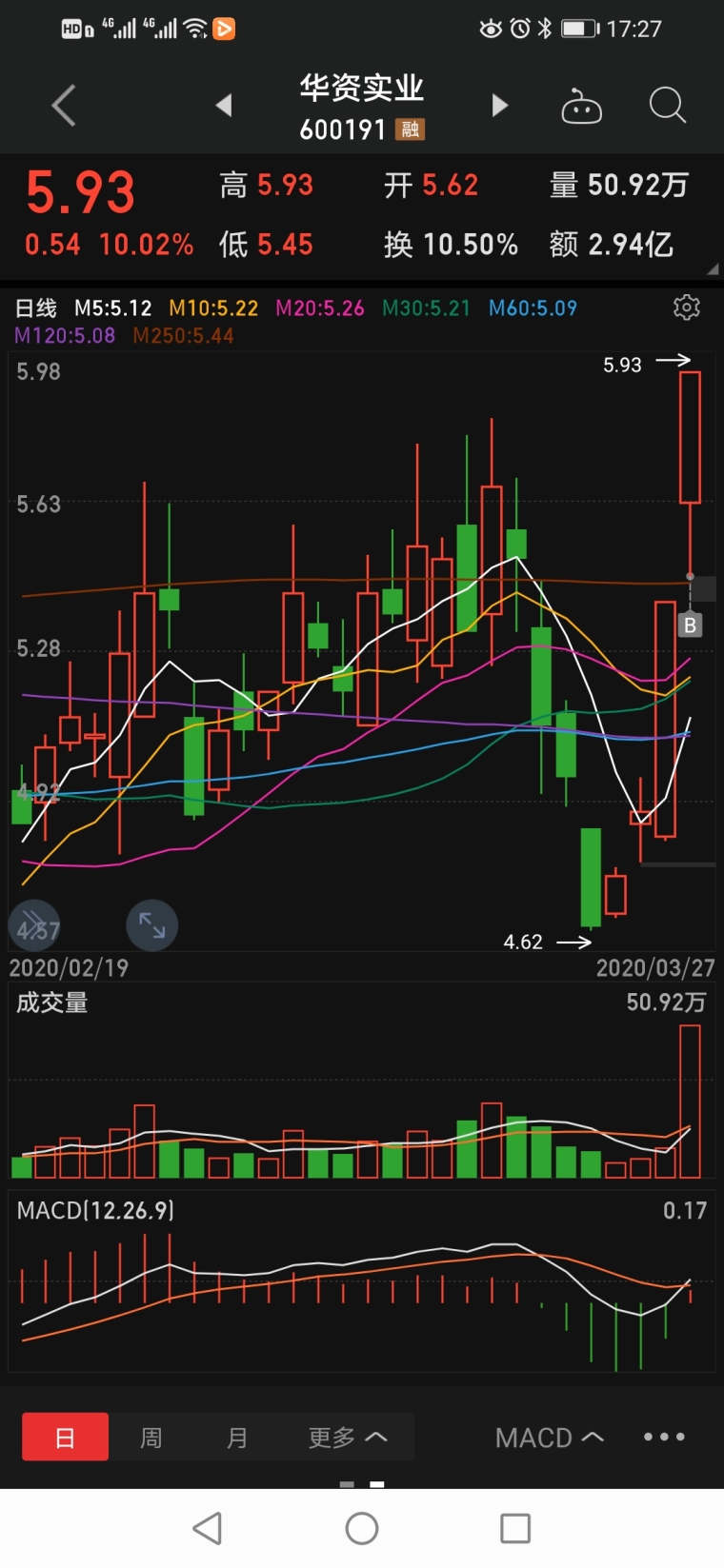Open chart settings gear

coord(687,307)
